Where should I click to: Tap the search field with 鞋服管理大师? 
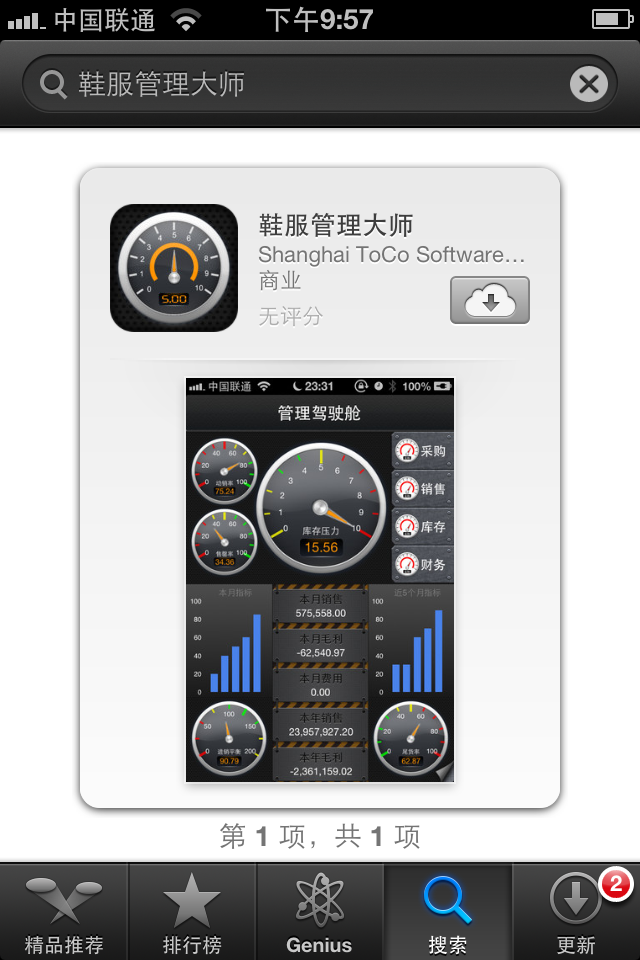coord(300,84)
